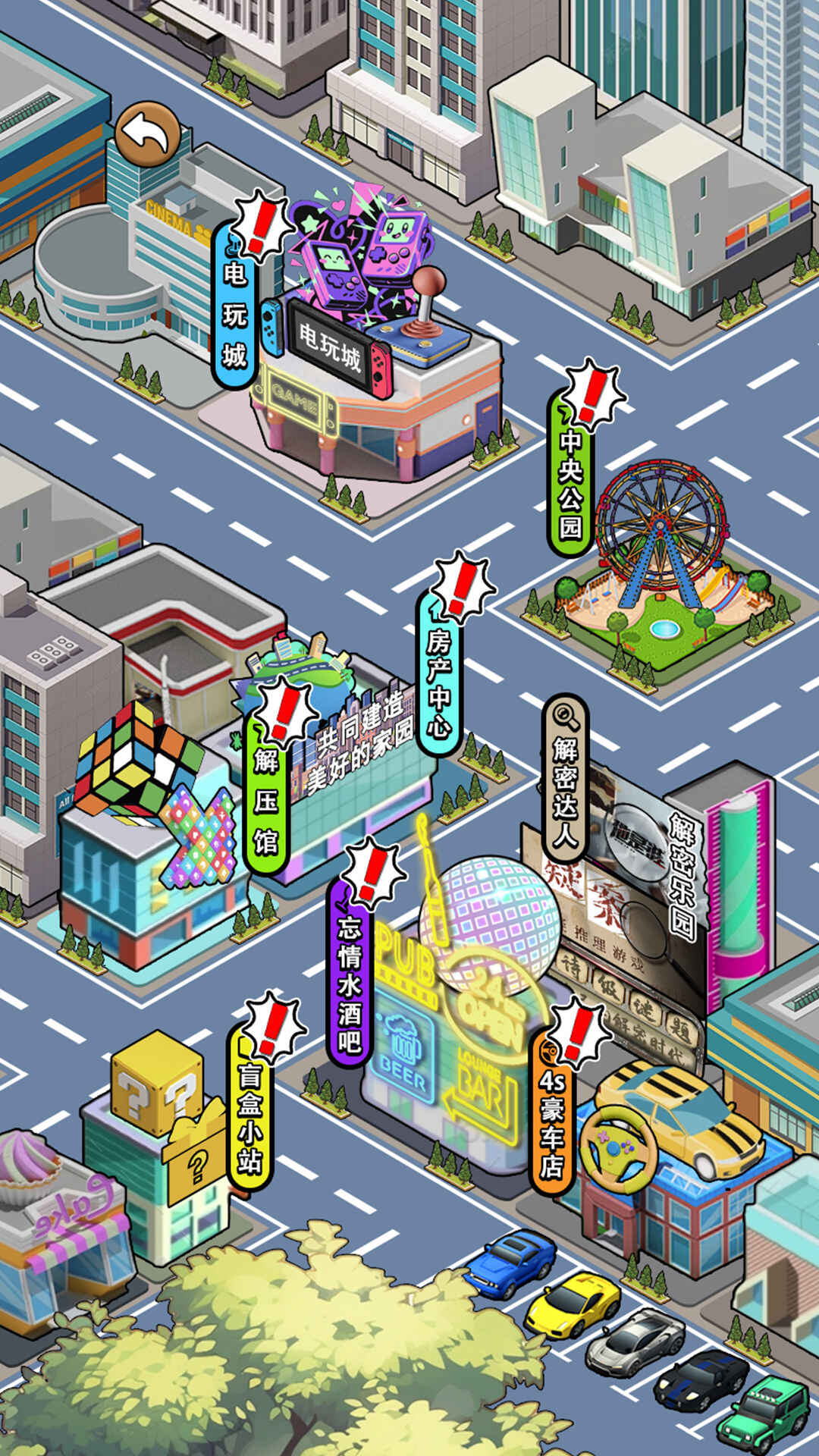Go to the 忘情水酒吧 bar
Viewport: 819px width, 1456px height.
tap(349, 982)
